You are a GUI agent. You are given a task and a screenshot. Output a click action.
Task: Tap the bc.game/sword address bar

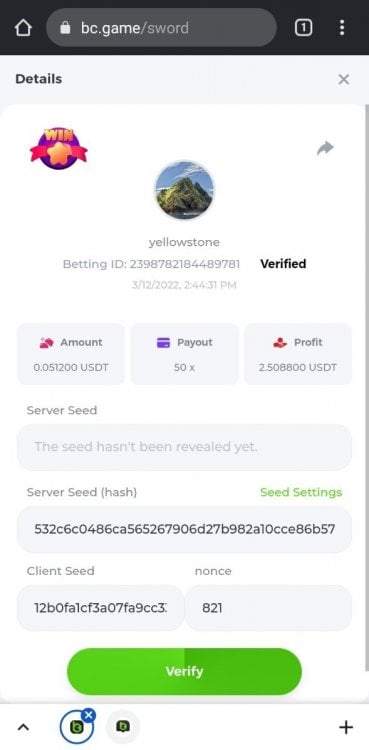pos(161,28)
